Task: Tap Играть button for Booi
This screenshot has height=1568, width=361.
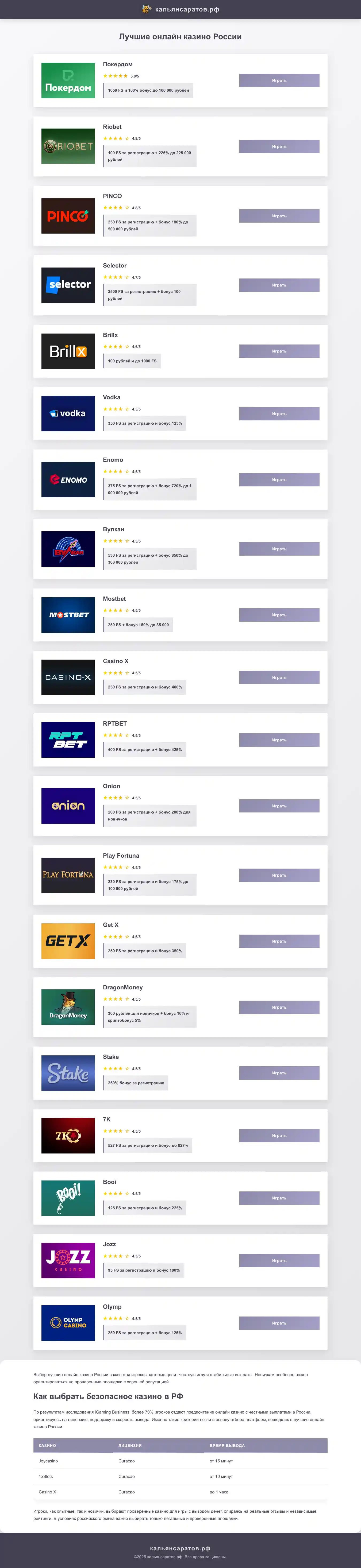Action: pyautogui.click(x=279, y=1198)
